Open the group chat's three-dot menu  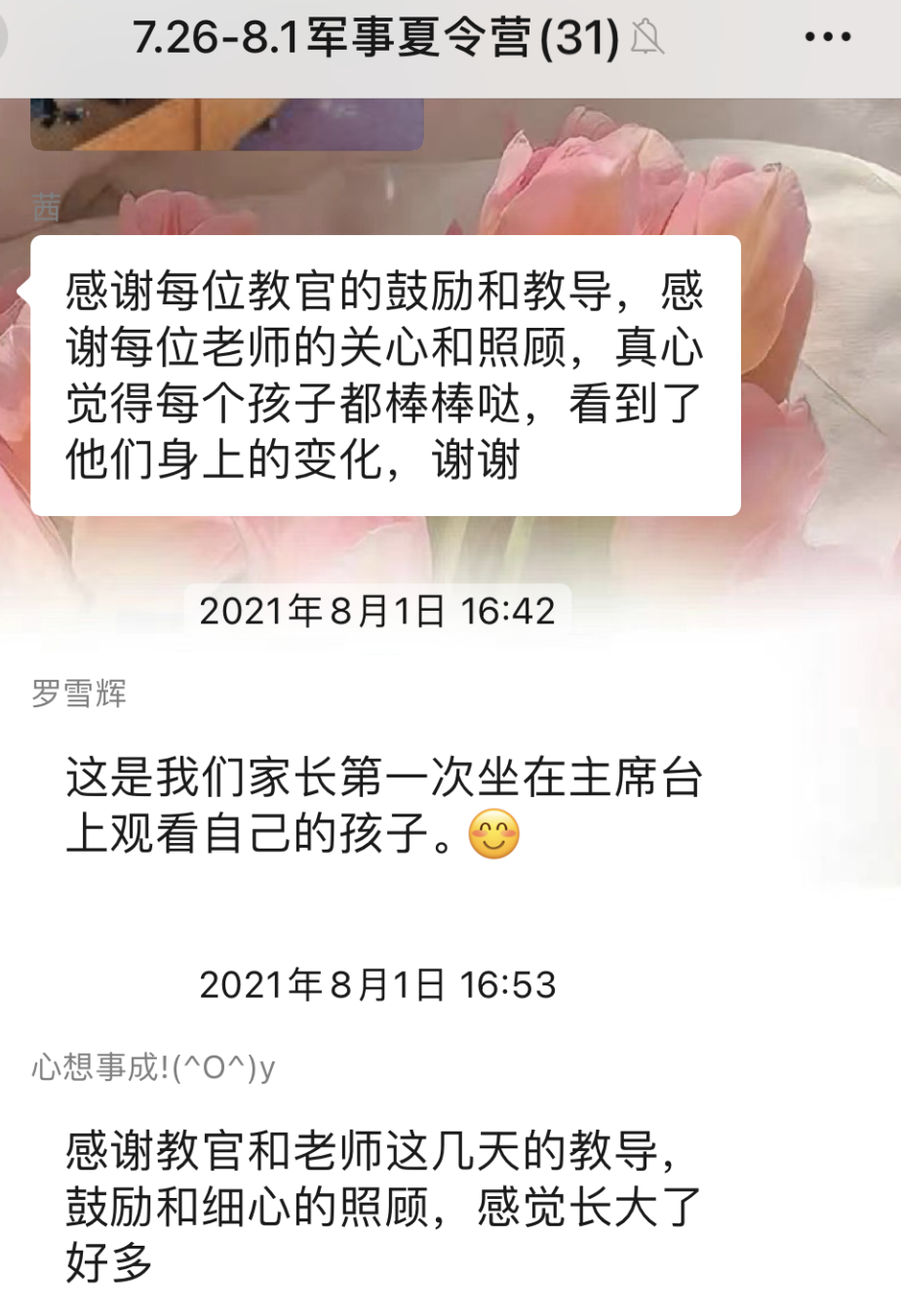[828, 38]
